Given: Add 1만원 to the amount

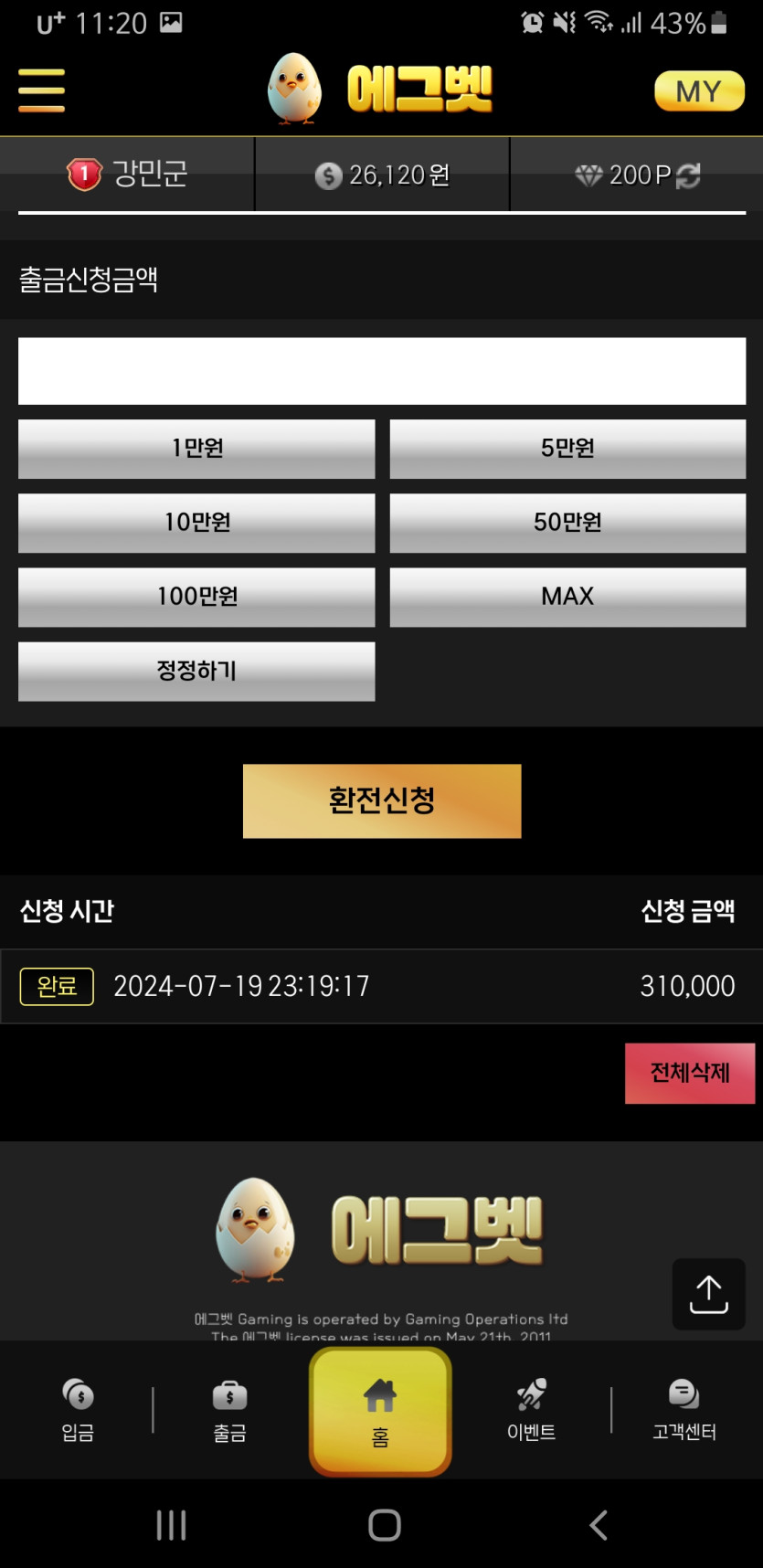Looking at the screenshot, I should [x=196, y=449].
